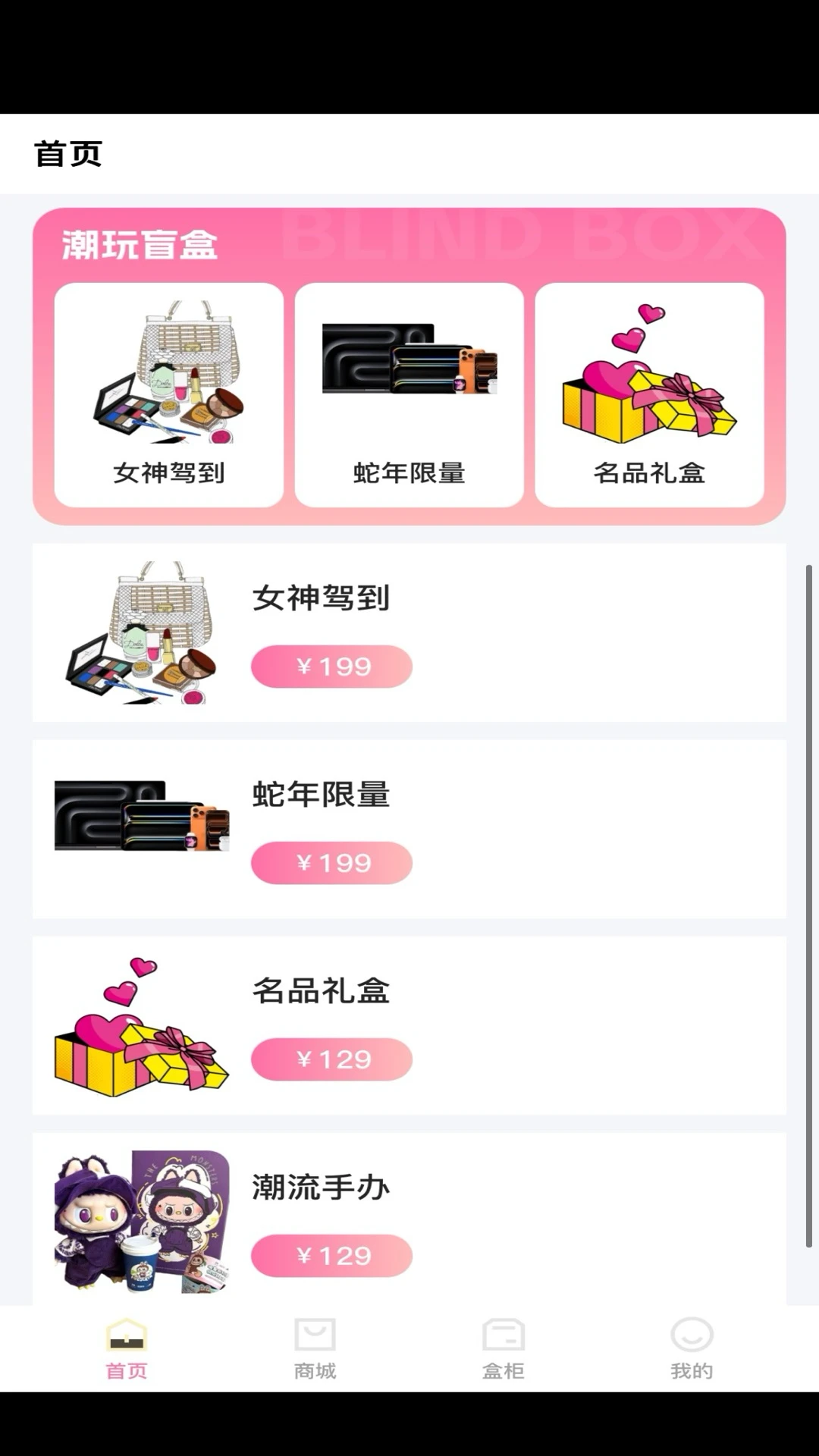Open the 我的 tab

point(692,1349)
